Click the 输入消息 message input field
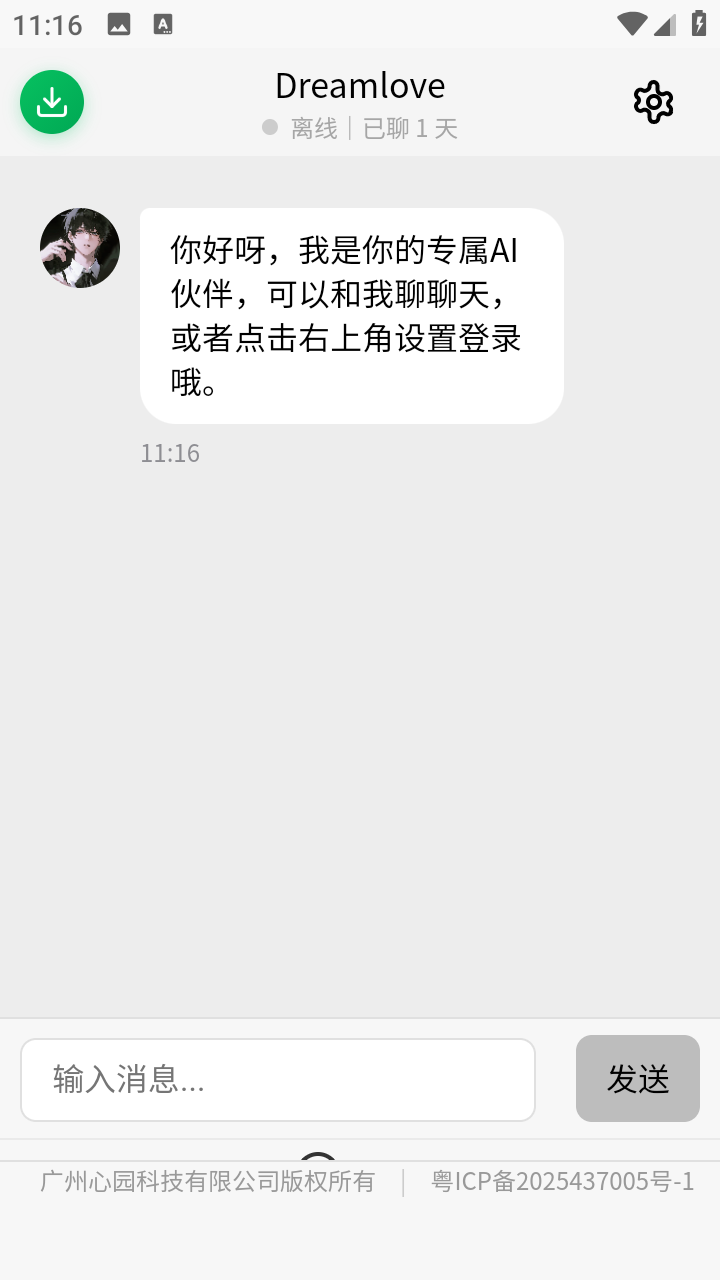Image resolution: width=720 pixels, height=1280 pixels. tap(278, 1079)
